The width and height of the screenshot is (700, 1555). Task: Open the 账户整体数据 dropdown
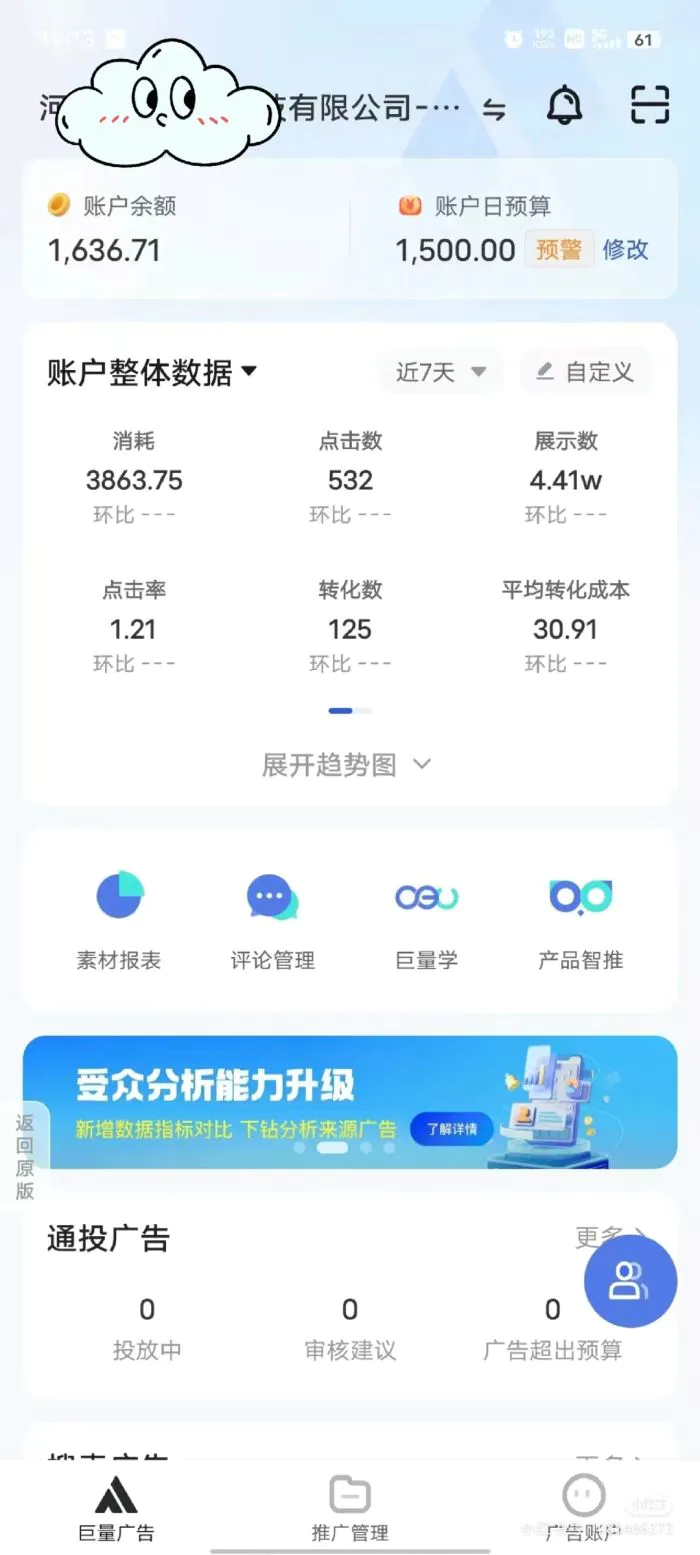[x=152, y=372]
